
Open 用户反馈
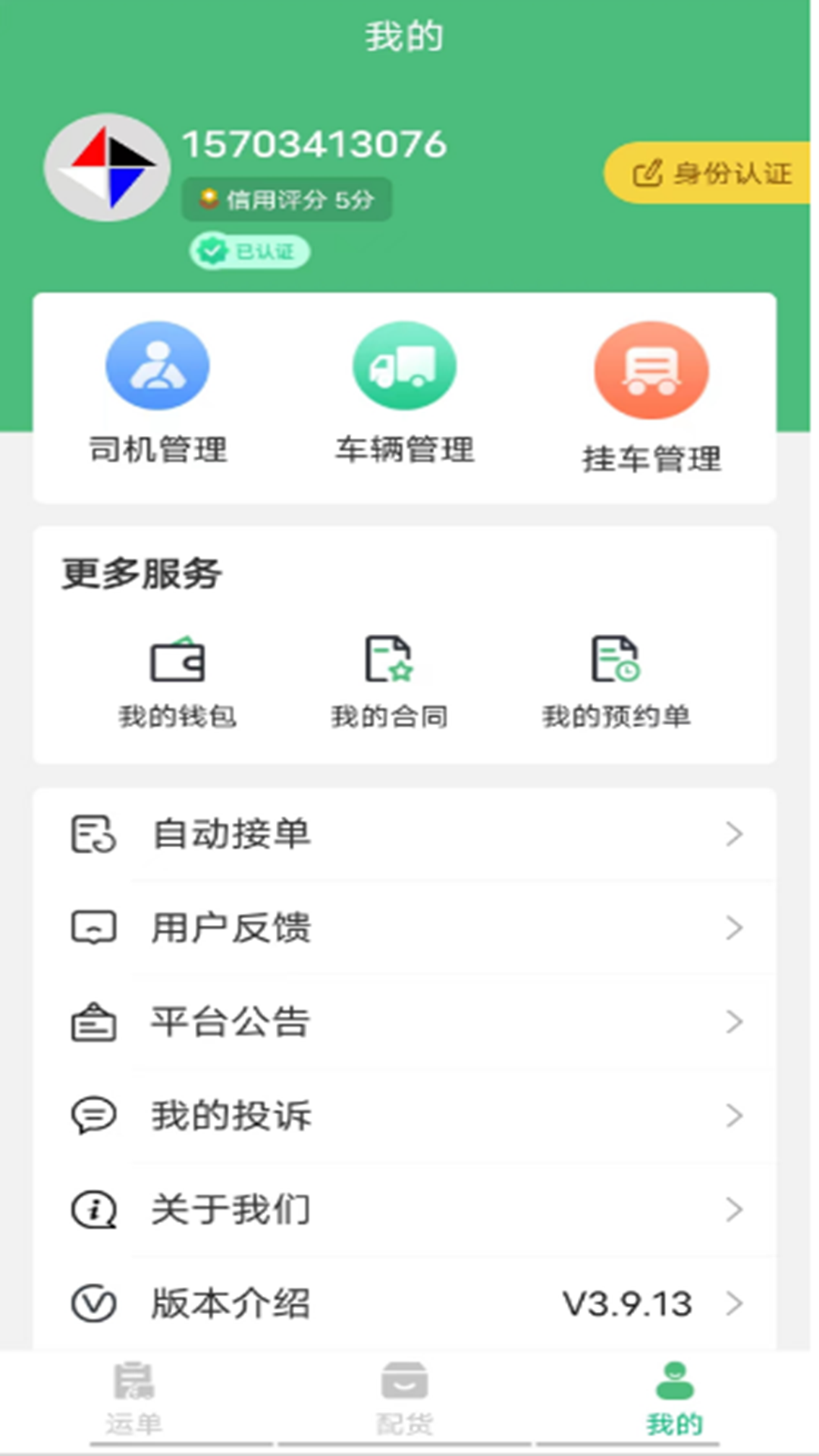click(405, 928)
